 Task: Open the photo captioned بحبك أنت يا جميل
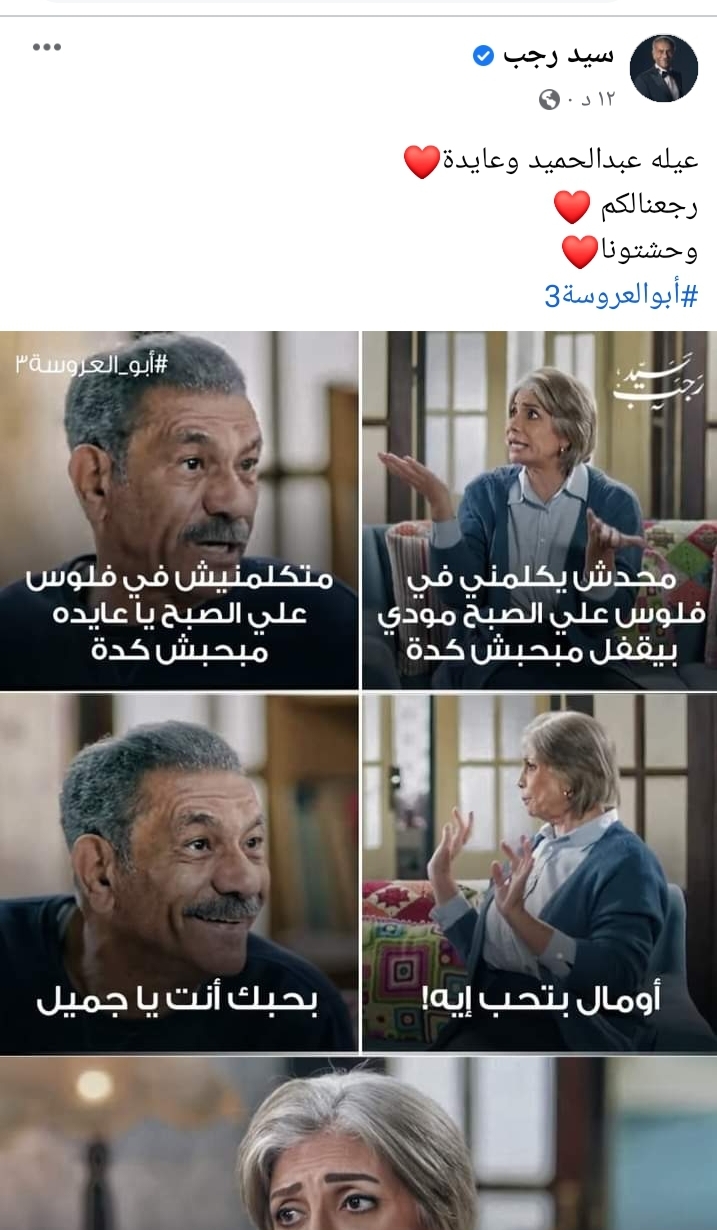click(179, 872)
